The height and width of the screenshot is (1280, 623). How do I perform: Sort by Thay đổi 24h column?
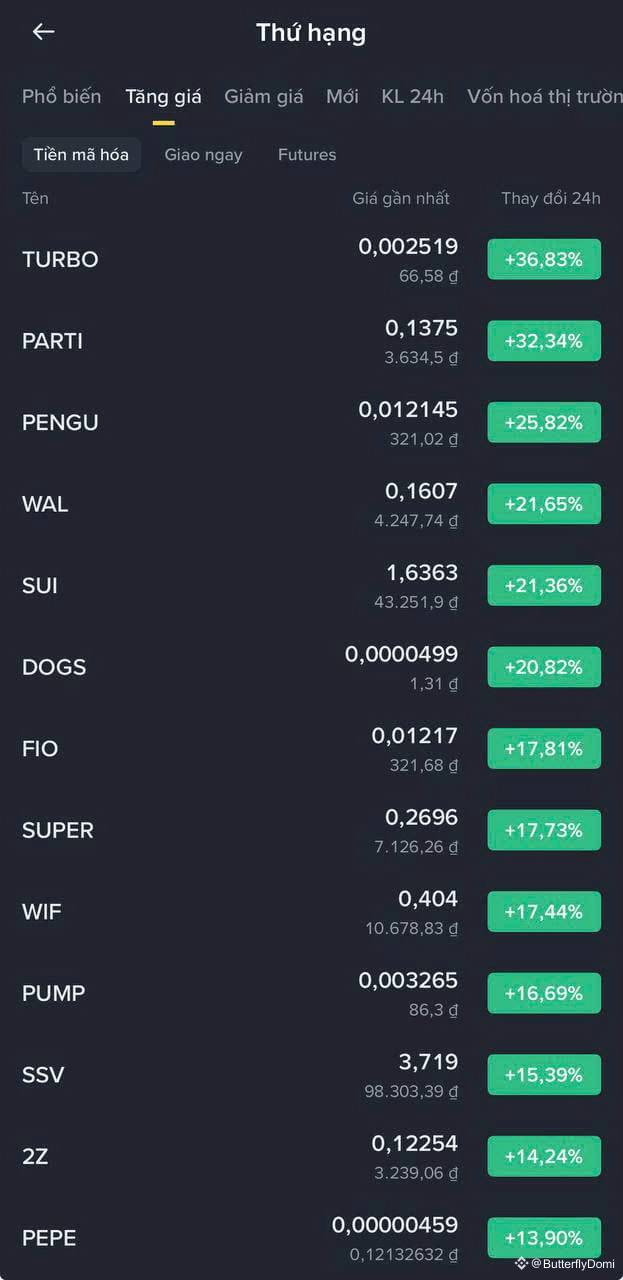pyautogui.click(x=550, y=198)
